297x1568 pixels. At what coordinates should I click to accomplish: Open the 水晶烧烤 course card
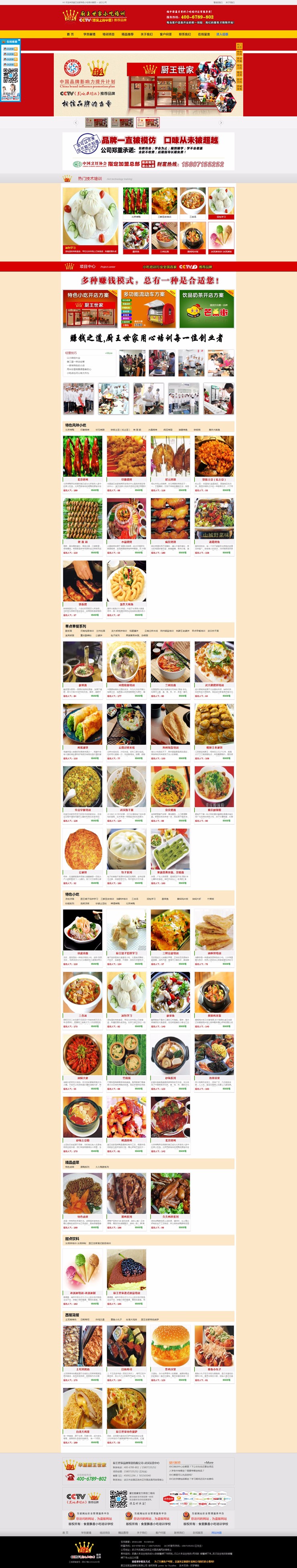pos(126,519)
